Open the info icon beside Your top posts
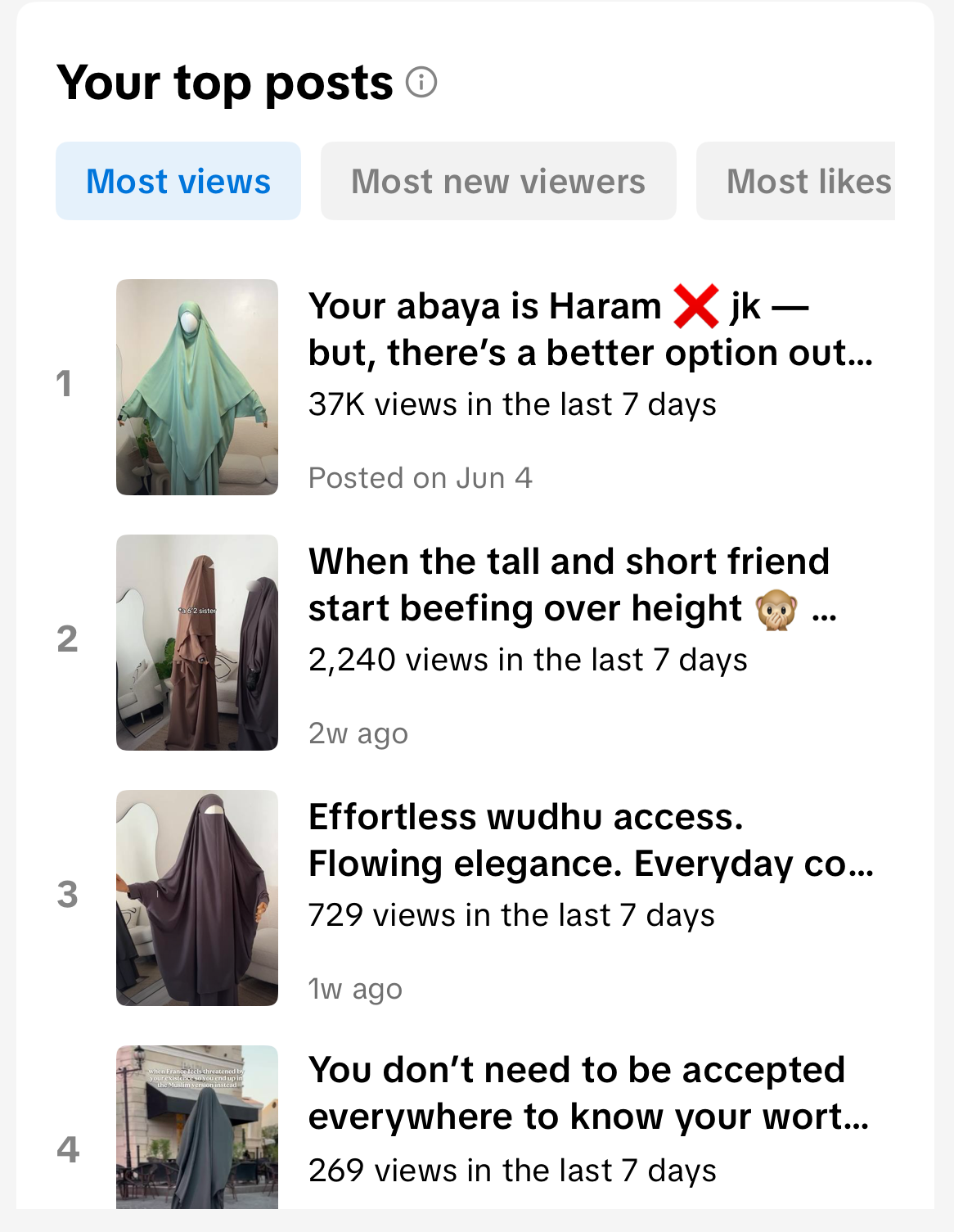 421,82
